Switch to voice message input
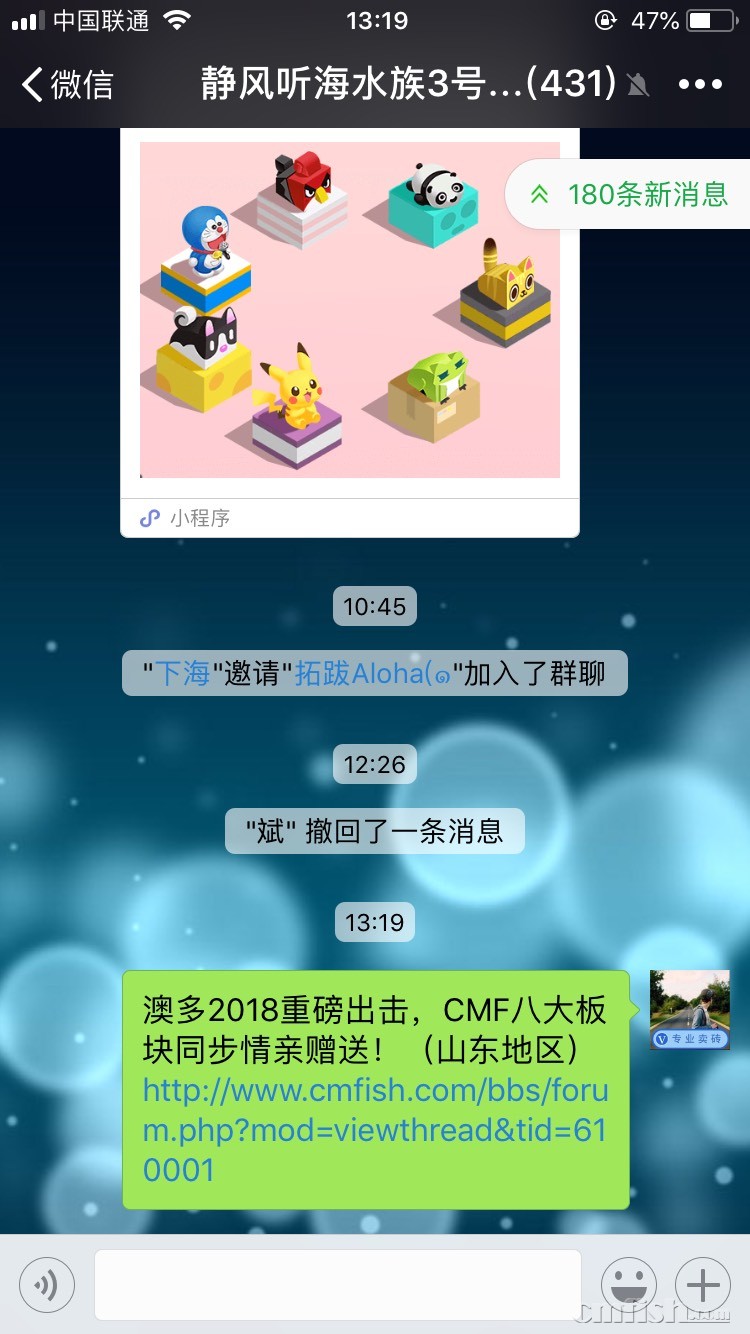This screenshot has height=1334, width=750. tap(46, 1284)
